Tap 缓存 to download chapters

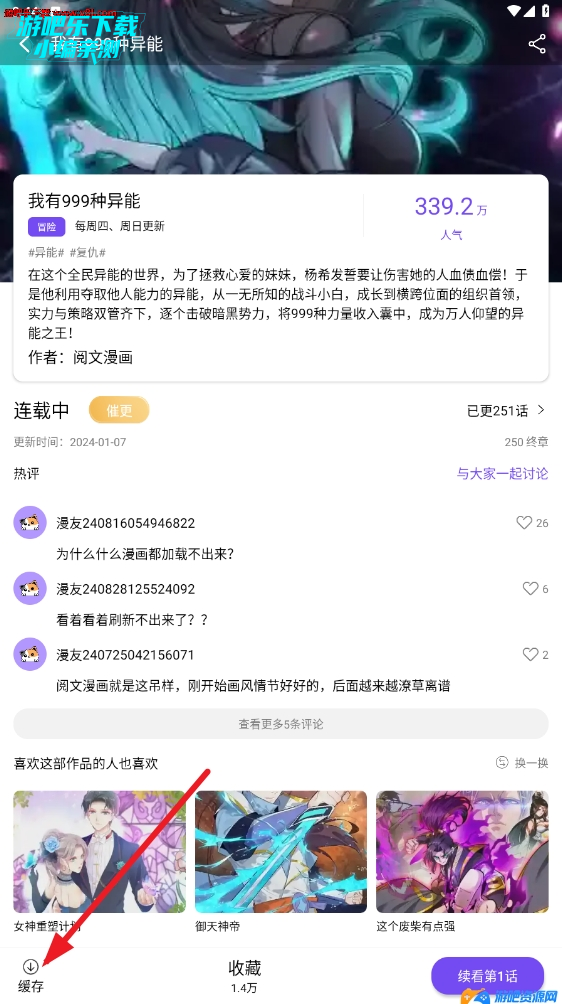pos(31,976)
